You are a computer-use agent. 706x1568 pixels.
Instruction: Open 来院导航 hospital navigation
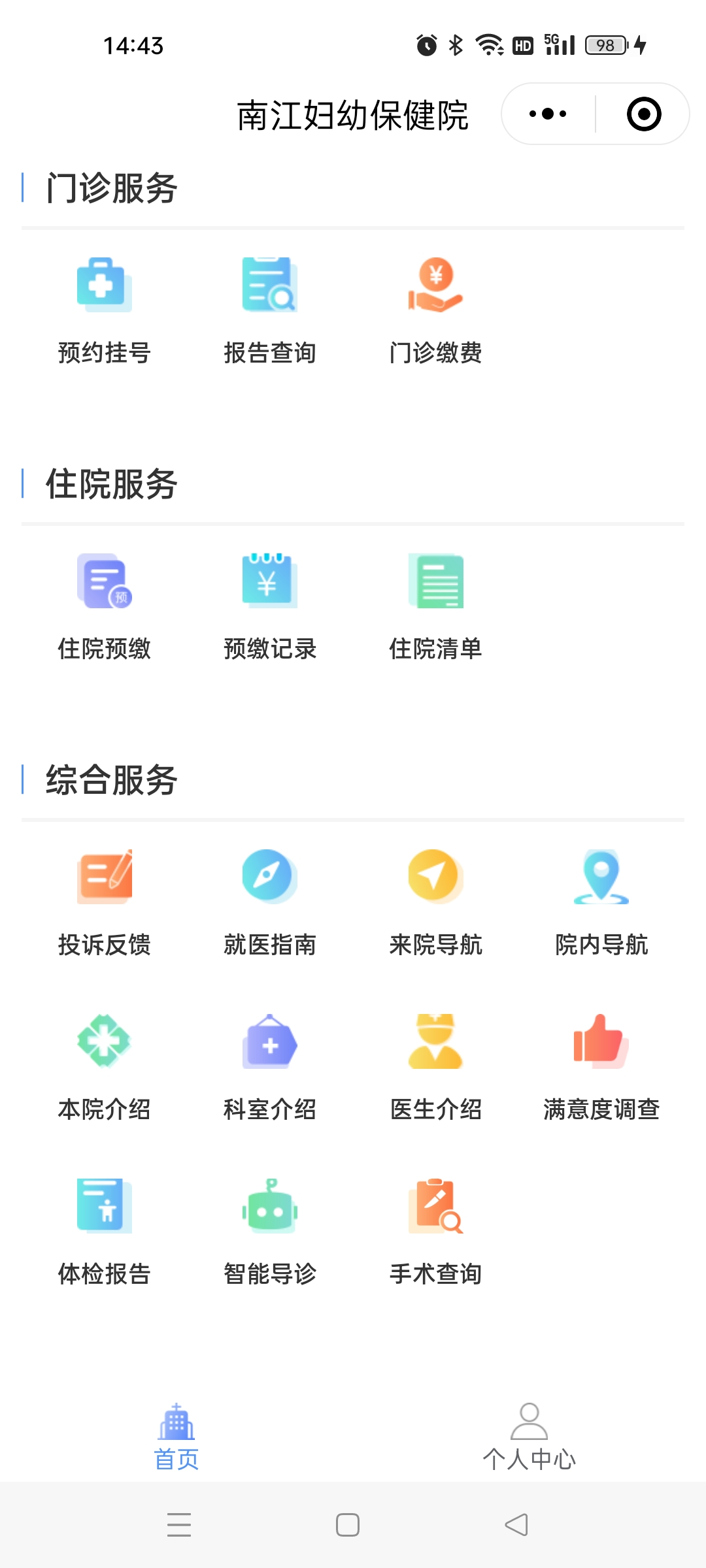435,898
